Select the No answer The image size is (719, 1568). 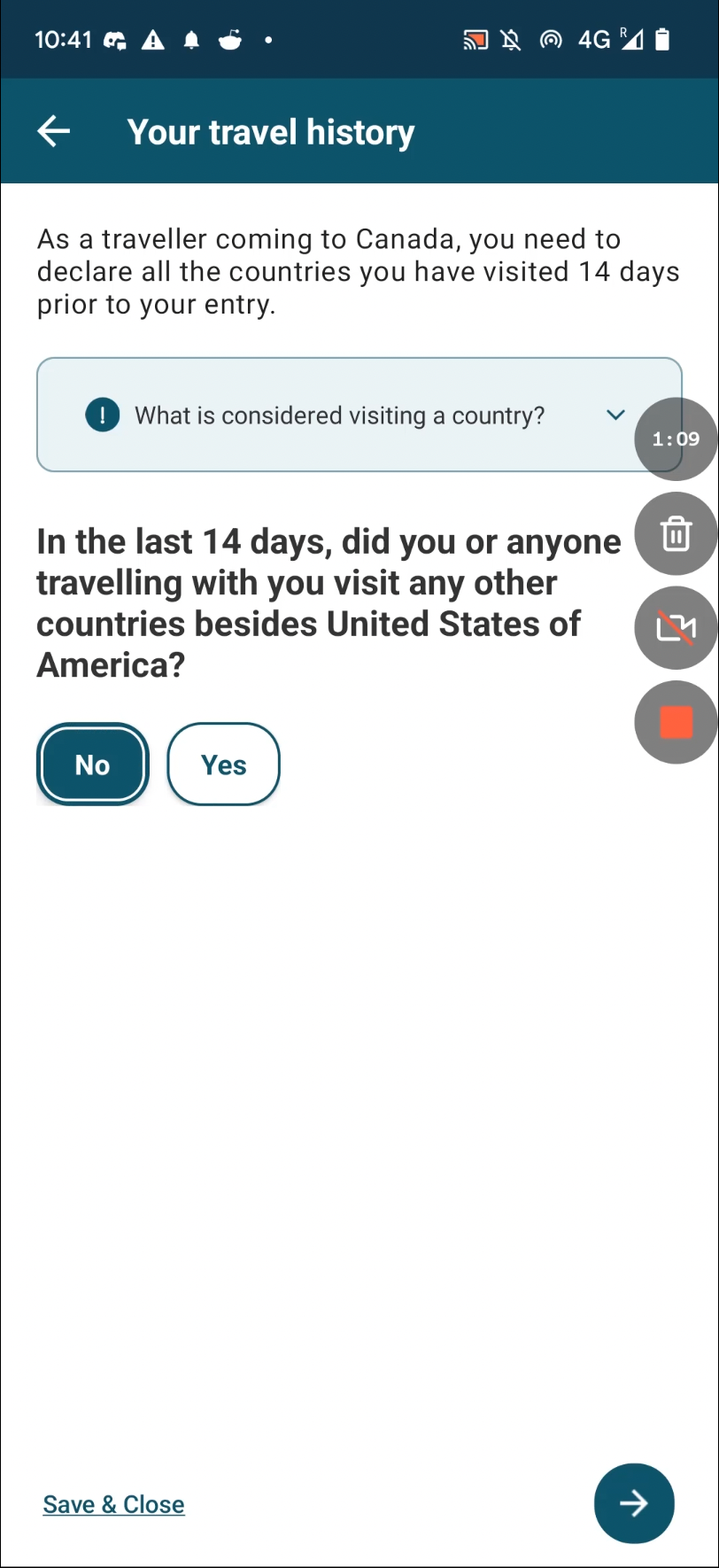(x=93, y=765)
